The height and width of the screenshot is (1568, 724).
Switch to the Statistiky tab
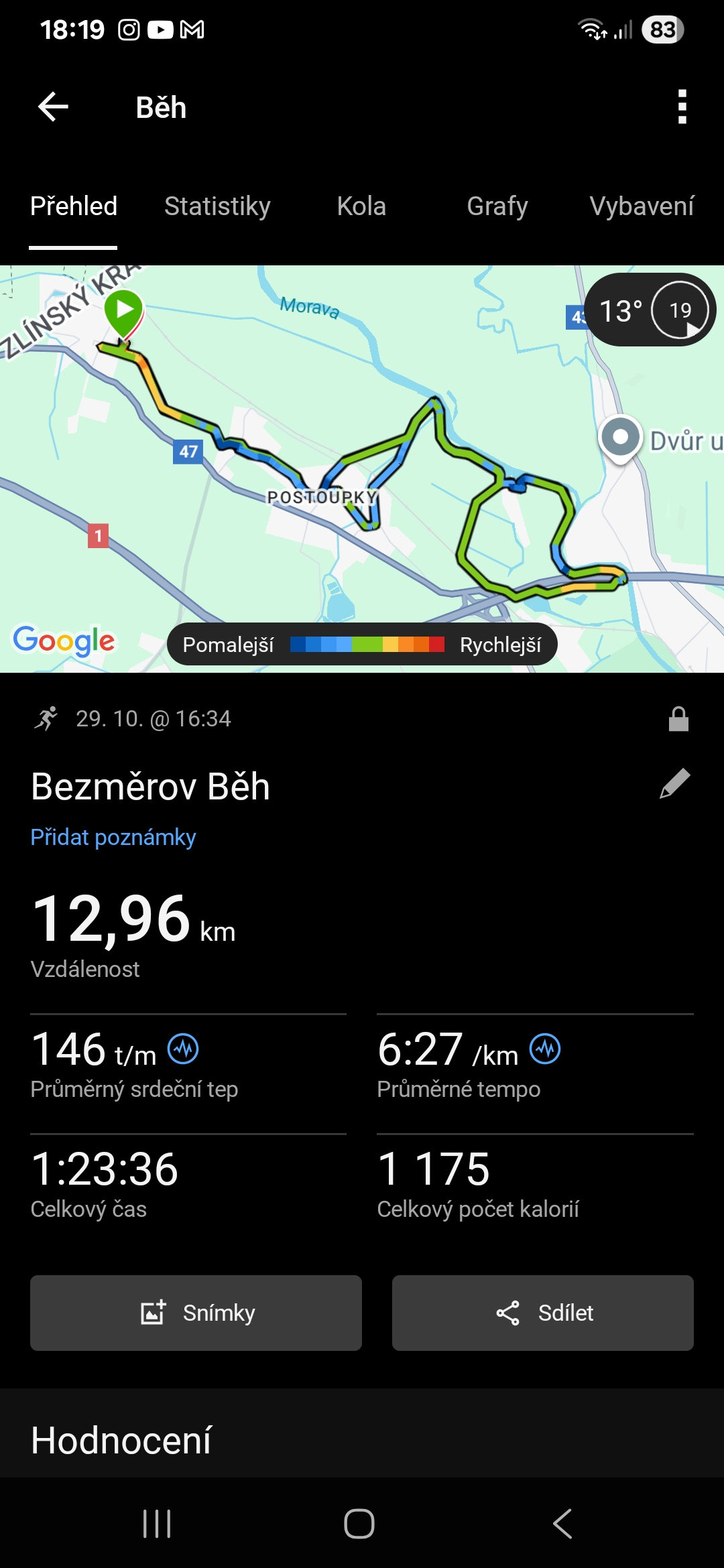coord(217,206)
